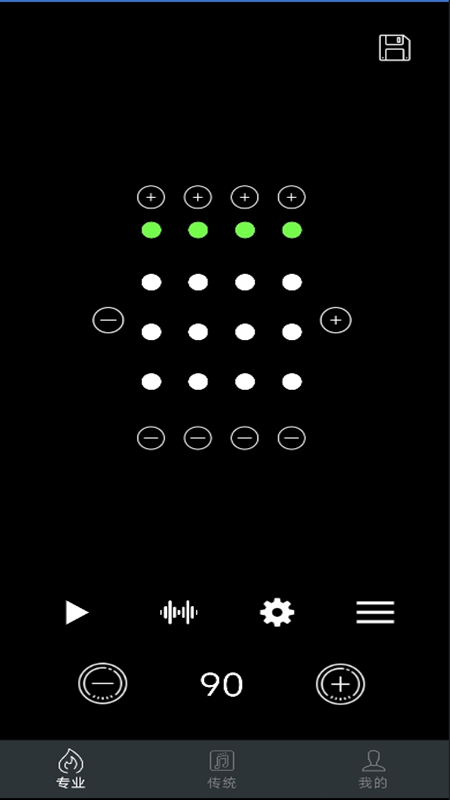This screenshot has width=450, height=800.
Task: Tap the plus above the last column
Action: 292,197
